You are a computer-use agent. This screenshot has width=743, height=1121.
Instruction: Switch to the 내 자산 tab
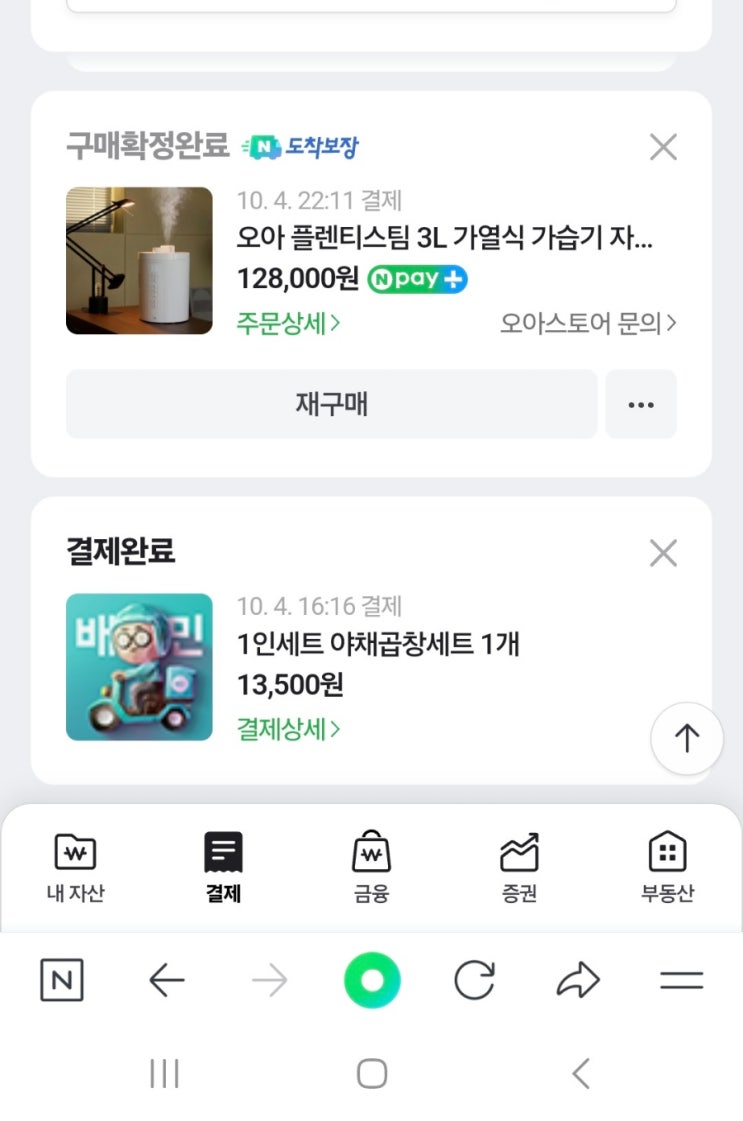pyautogui.click(x=75, y=868)
